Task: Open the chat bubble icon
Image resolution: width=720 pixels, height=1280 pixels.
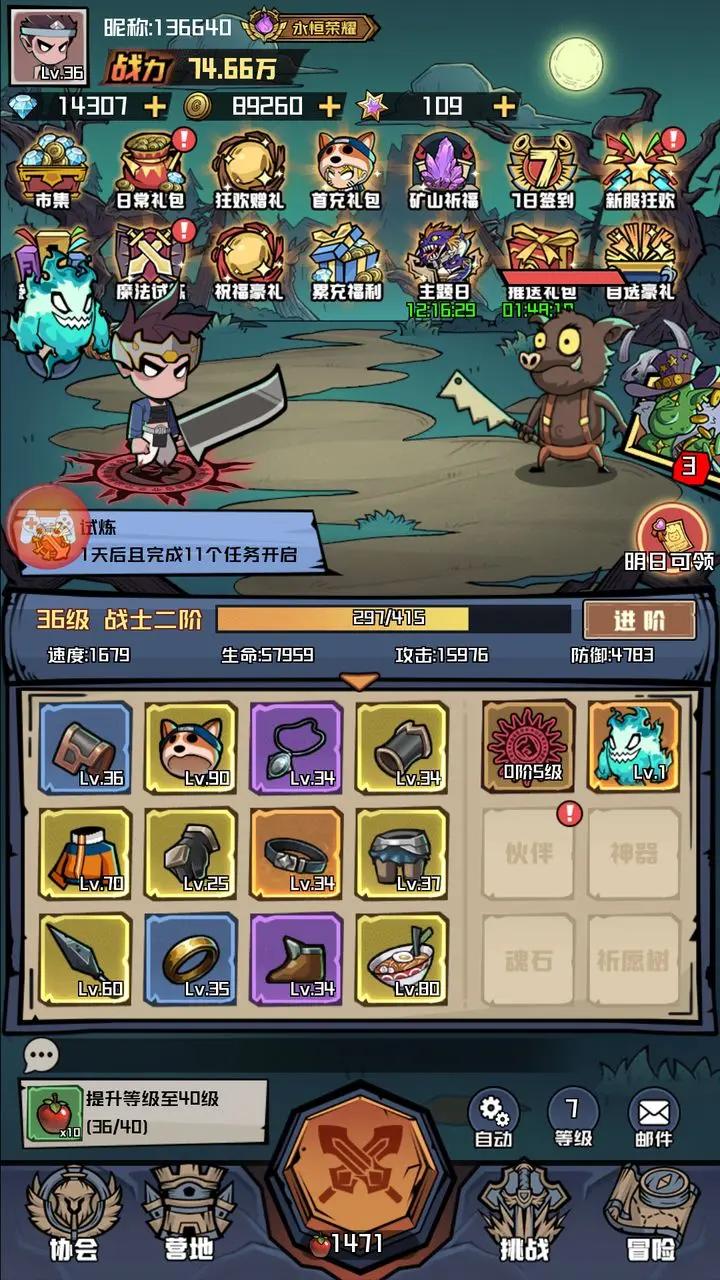Action: pos(42,1054)
